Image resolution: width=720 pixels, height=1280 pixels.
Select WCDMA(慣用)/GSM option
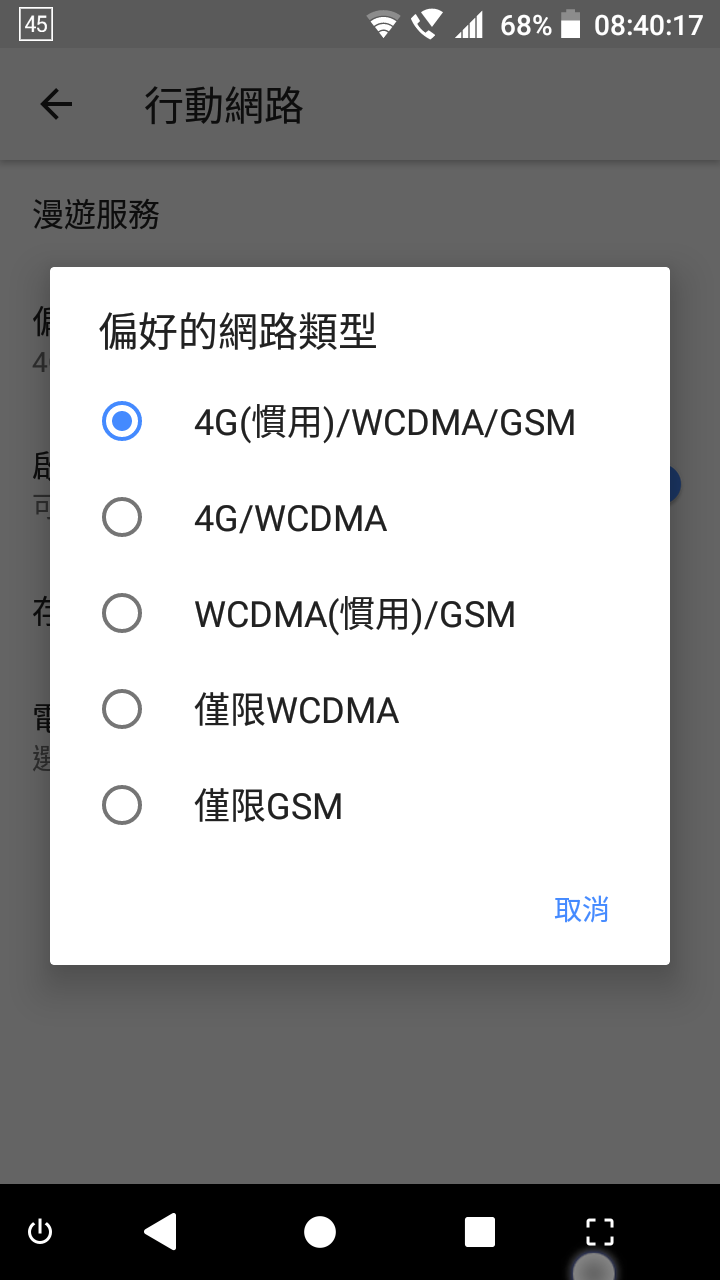[360, 614]
